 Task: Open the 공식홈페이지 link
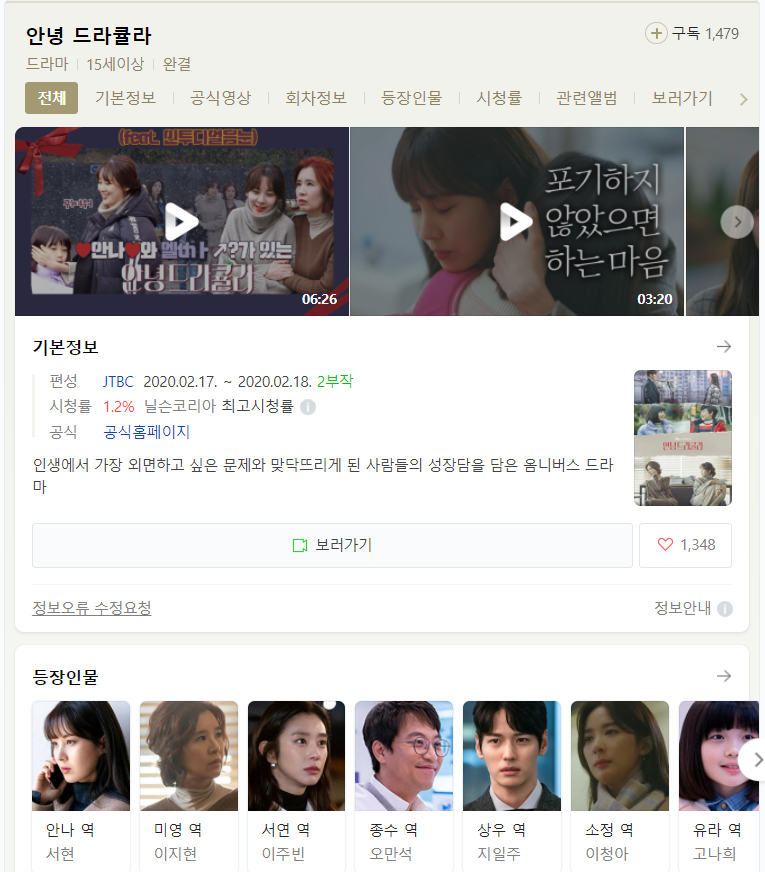[x=146, y=432]
